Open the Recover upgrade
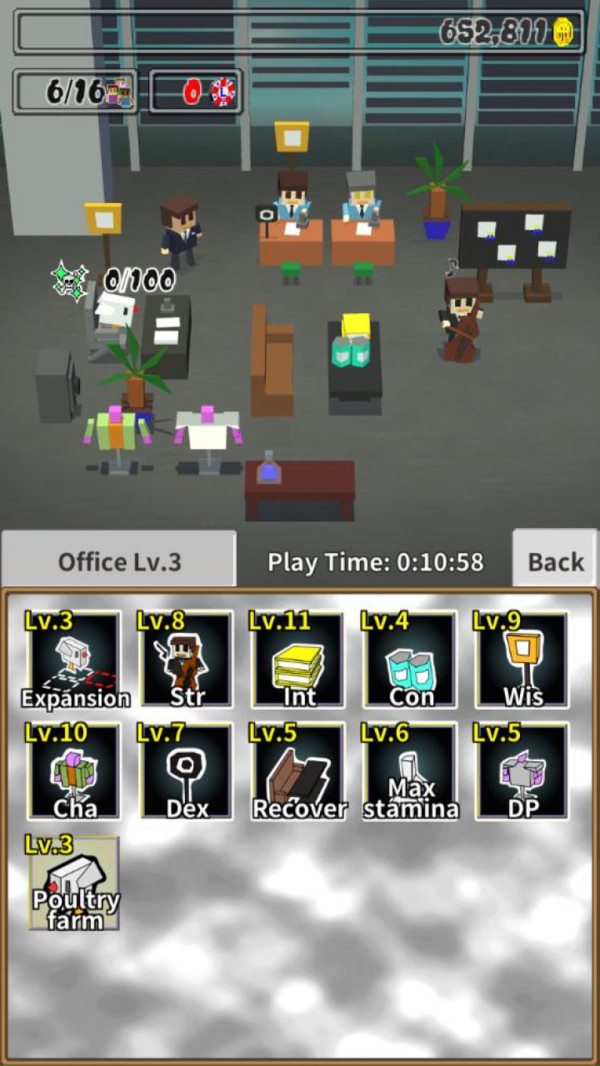 [298, 772]
